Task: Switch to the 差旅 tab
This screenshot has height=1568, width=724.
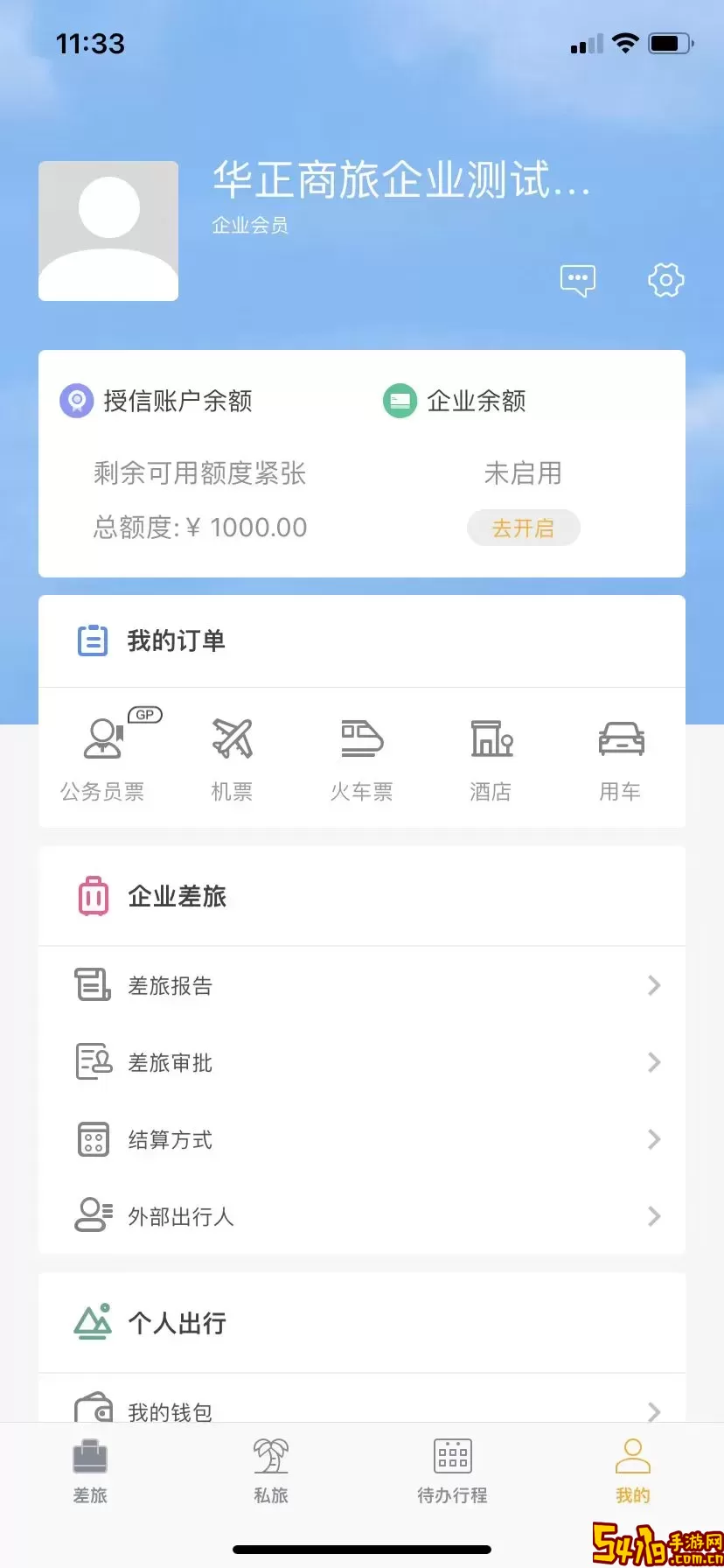Action: pyautogui.click(x=90, y=1472)
